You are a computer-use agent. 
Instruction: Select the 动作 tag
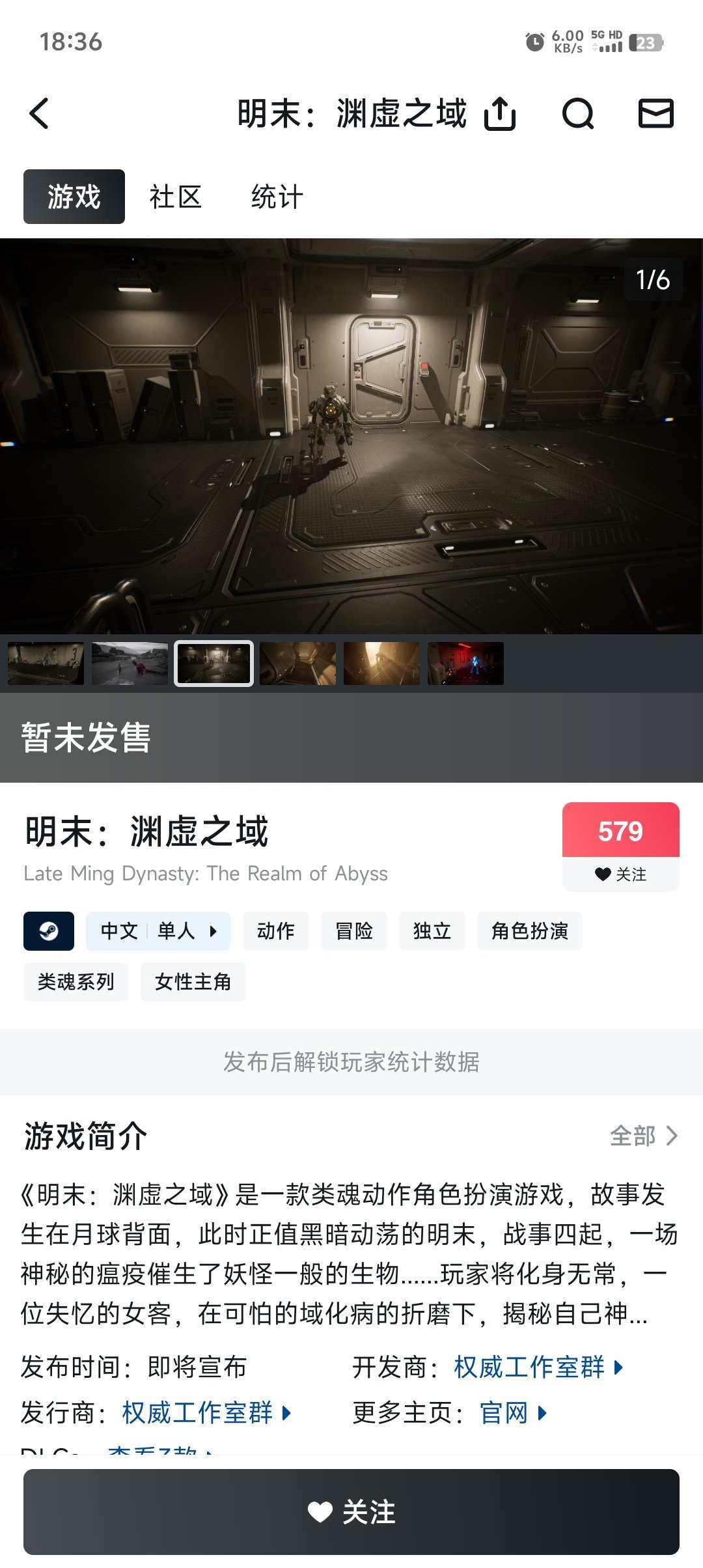pyautogui.click(x=275, y=931)
